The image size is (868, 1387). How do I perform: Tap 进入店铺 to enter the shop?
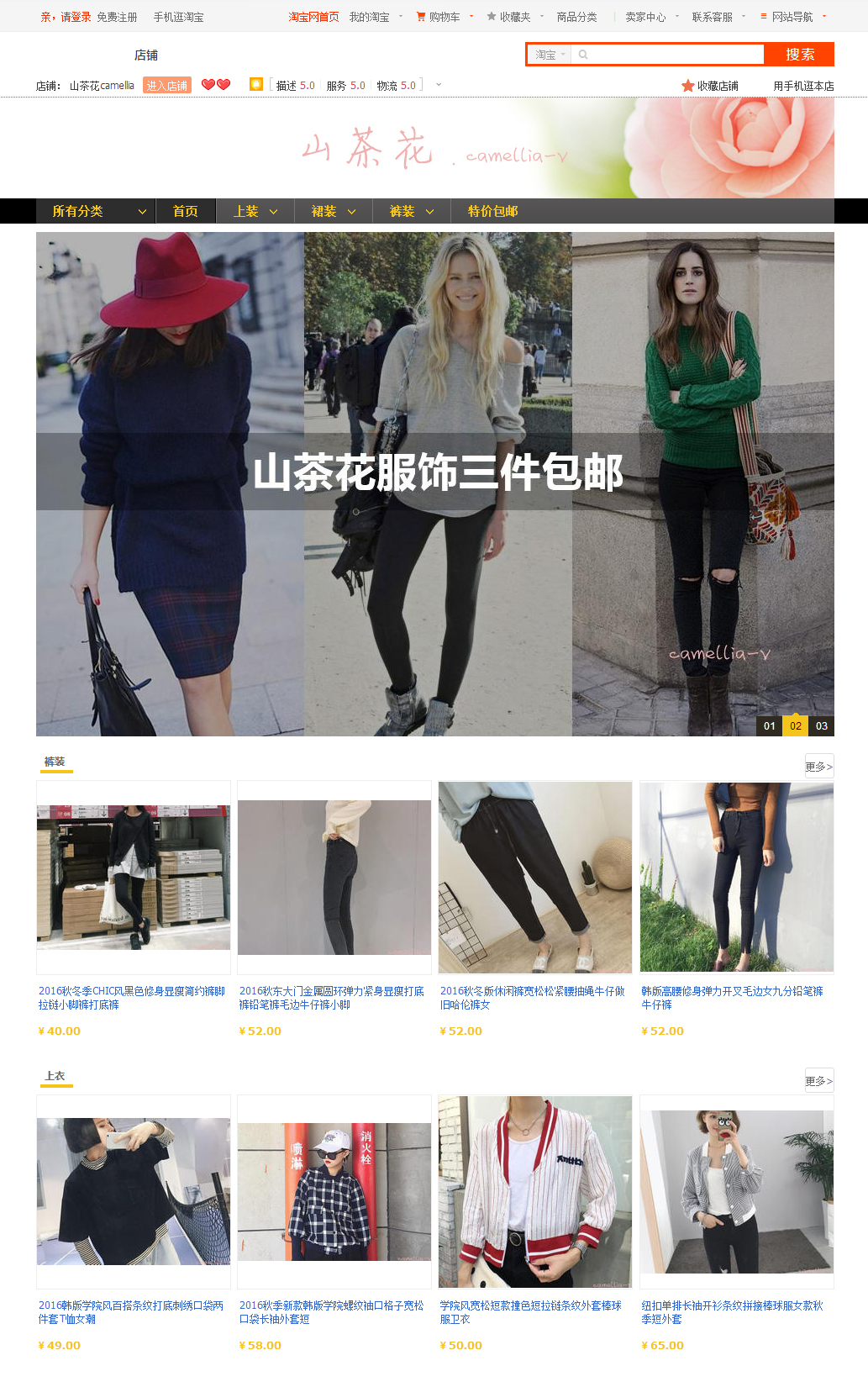(x=166, y=86)
